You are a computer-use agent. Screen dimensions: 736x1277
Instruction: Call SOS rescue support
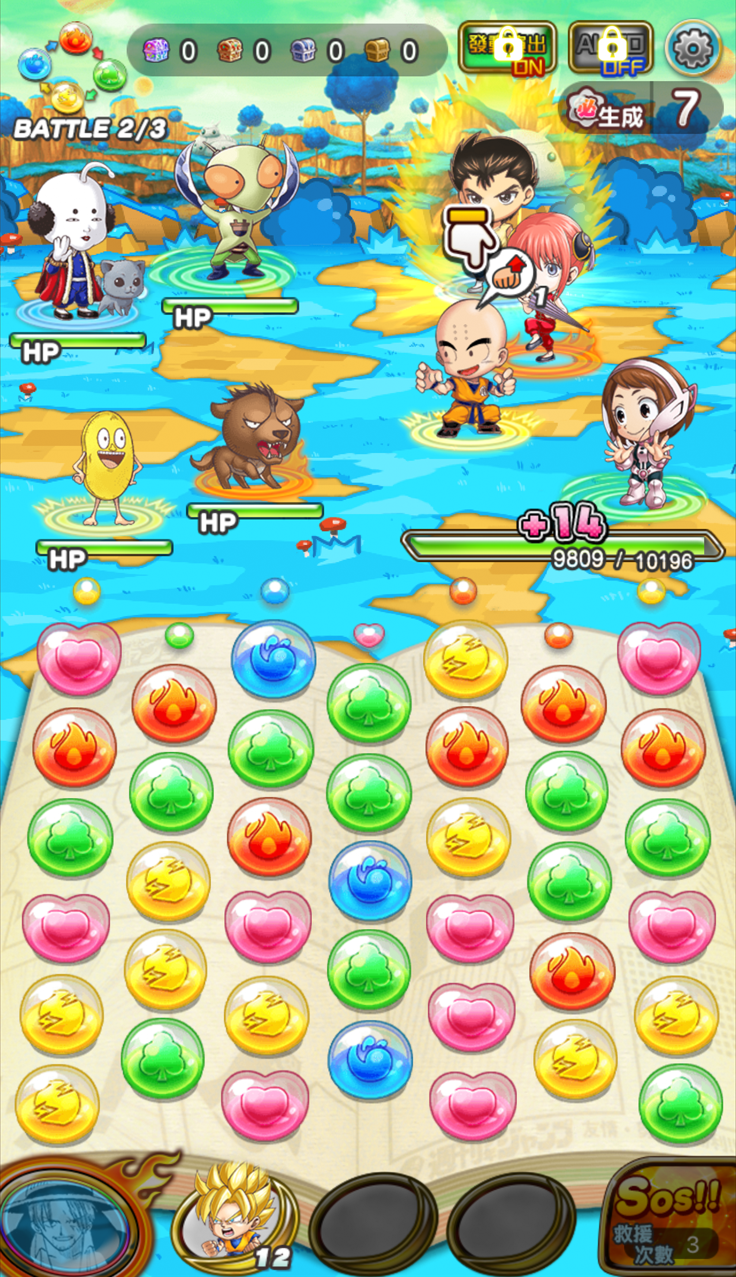coord(666,1214)
